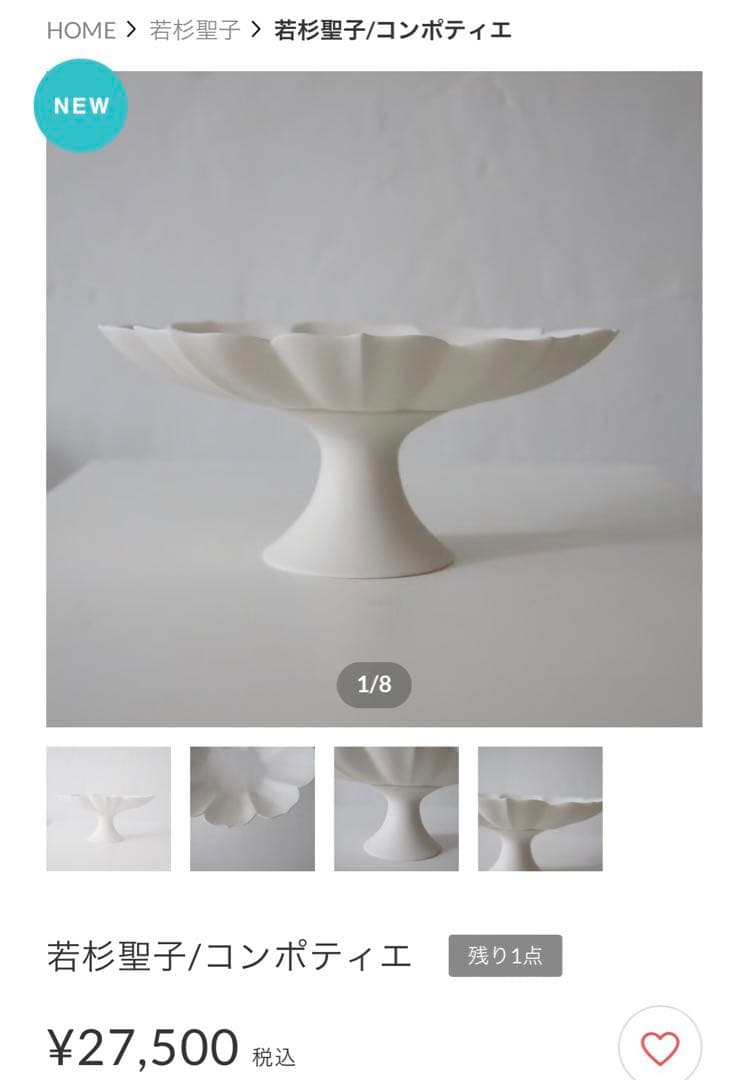Go to HOME via the breadcrumb
This screenshot has width=749, height=1080.
[x=83, y=30]
